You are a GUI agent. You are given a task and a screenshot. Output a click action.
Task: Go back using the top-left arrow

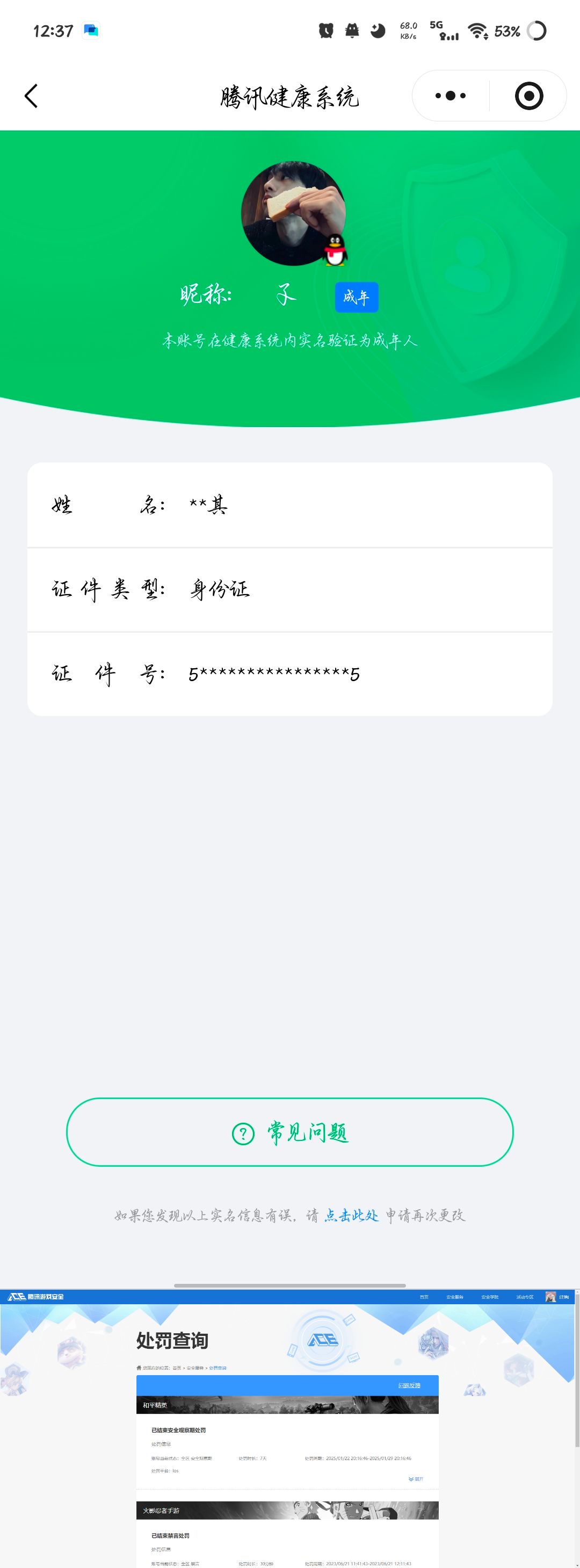click(31, 96)
